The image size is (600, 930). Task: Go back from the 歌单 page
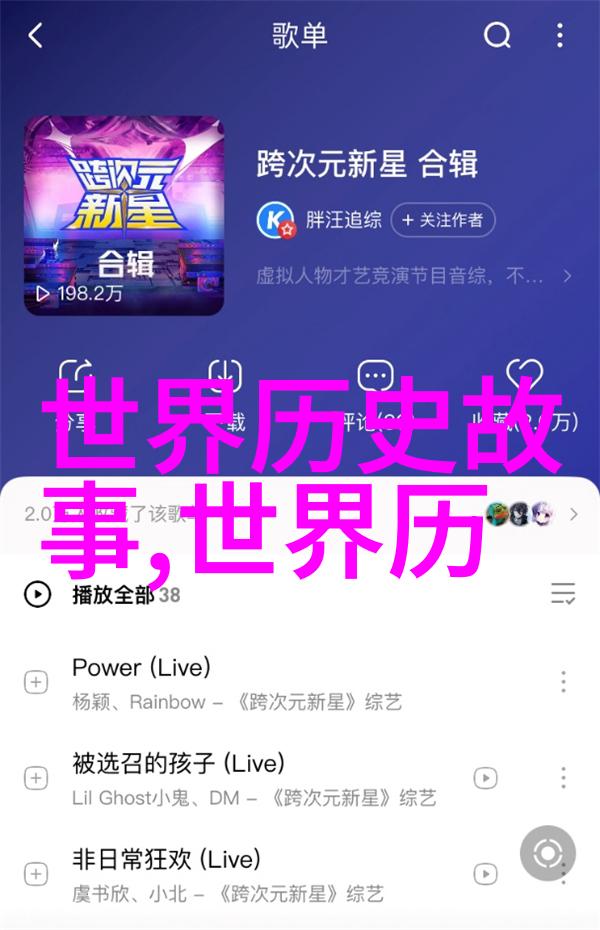point(36,37)
